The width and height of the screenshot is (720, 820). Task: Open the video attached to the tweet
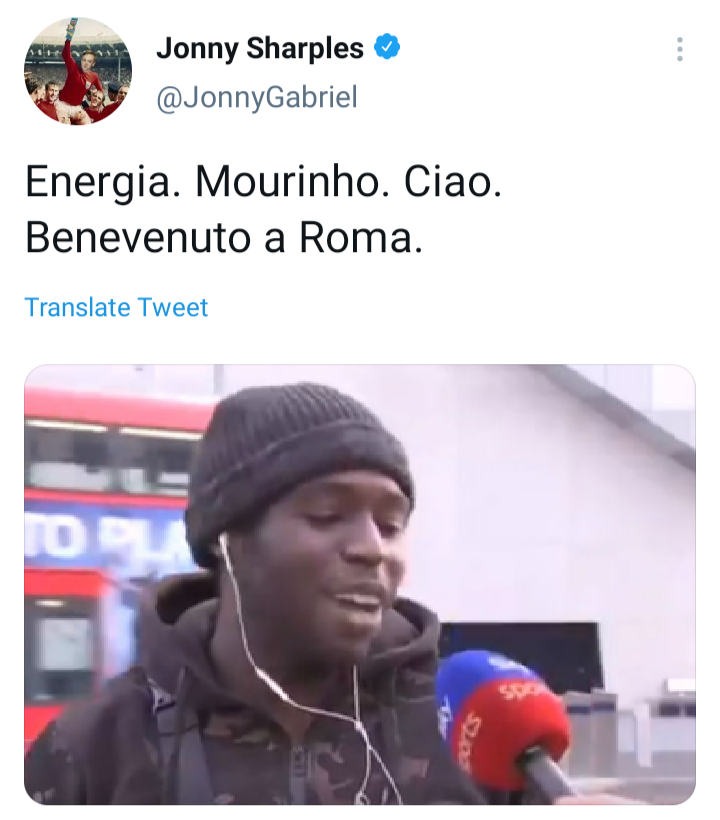click(359, 584)
